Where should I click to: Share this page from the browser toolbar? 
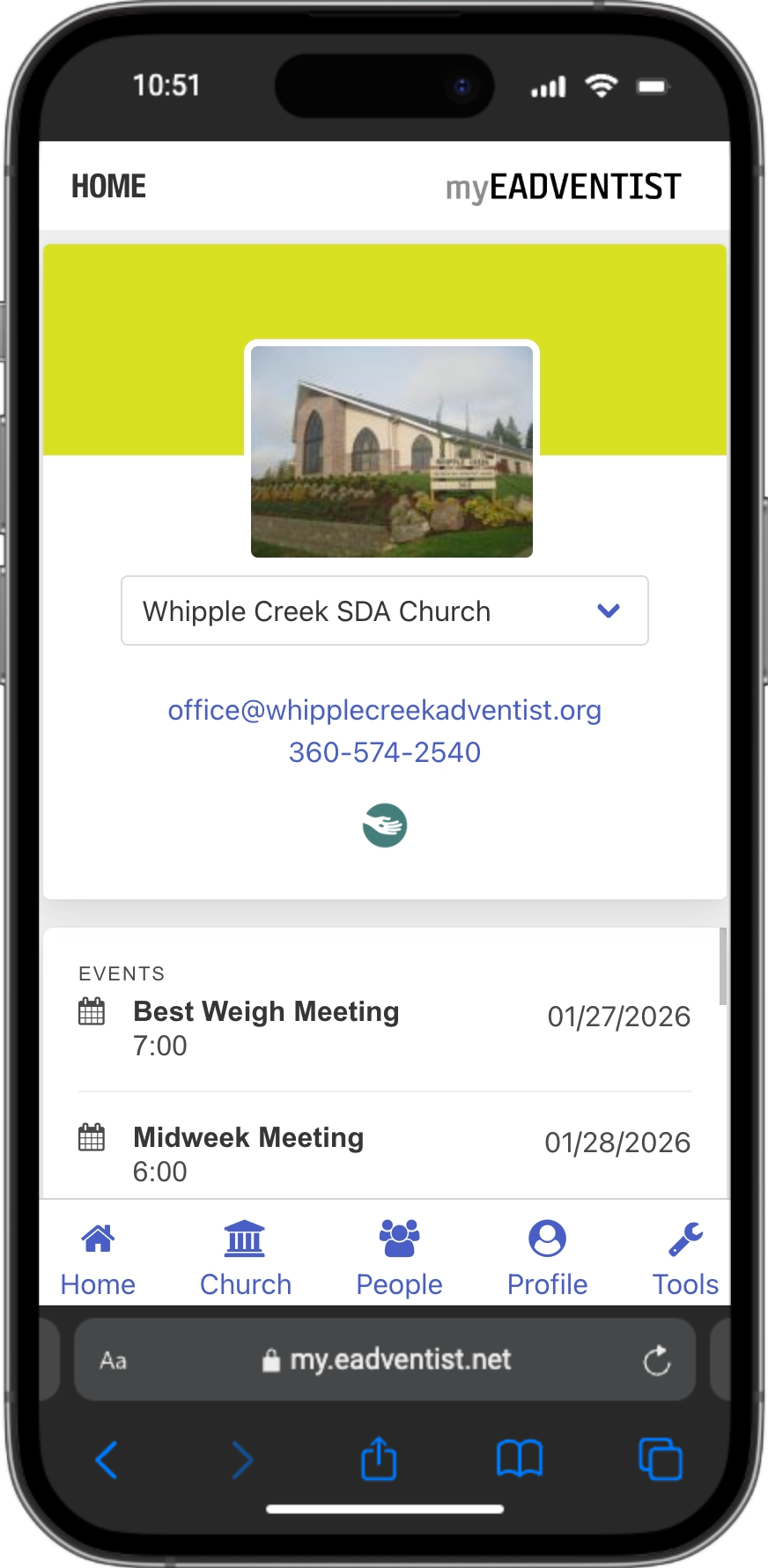[380, 1459]
